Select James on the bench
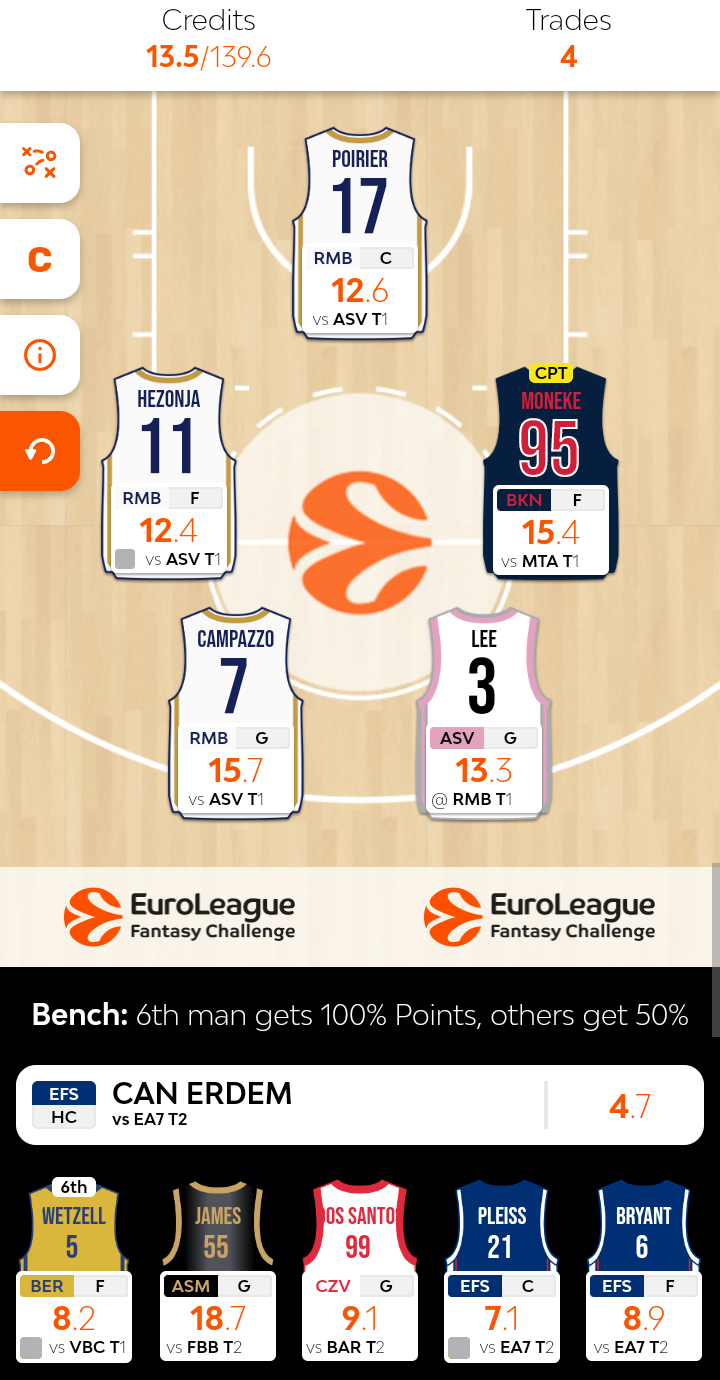 point(217,1270)
